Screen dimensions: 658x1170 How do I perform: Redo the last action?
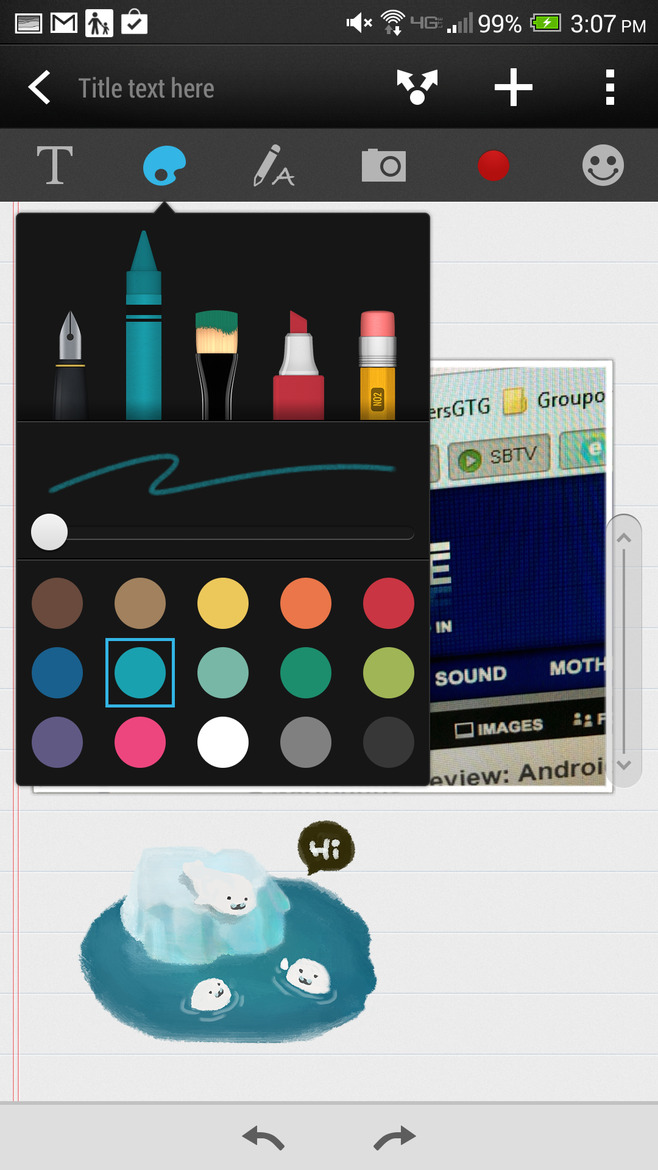coord(394,1138)
